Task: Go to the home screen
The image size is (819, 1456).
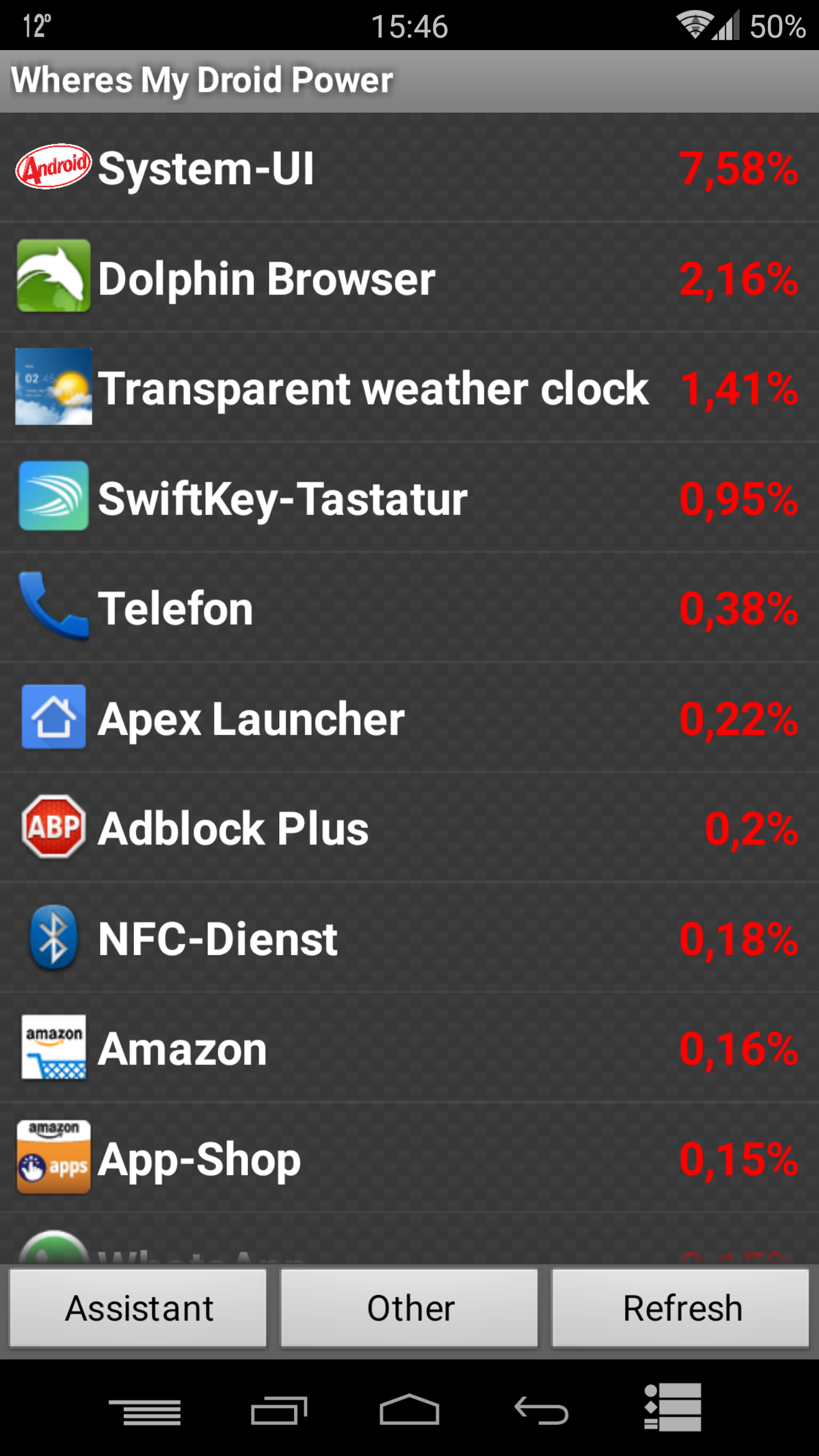Action: click(x=409, y=1409)
